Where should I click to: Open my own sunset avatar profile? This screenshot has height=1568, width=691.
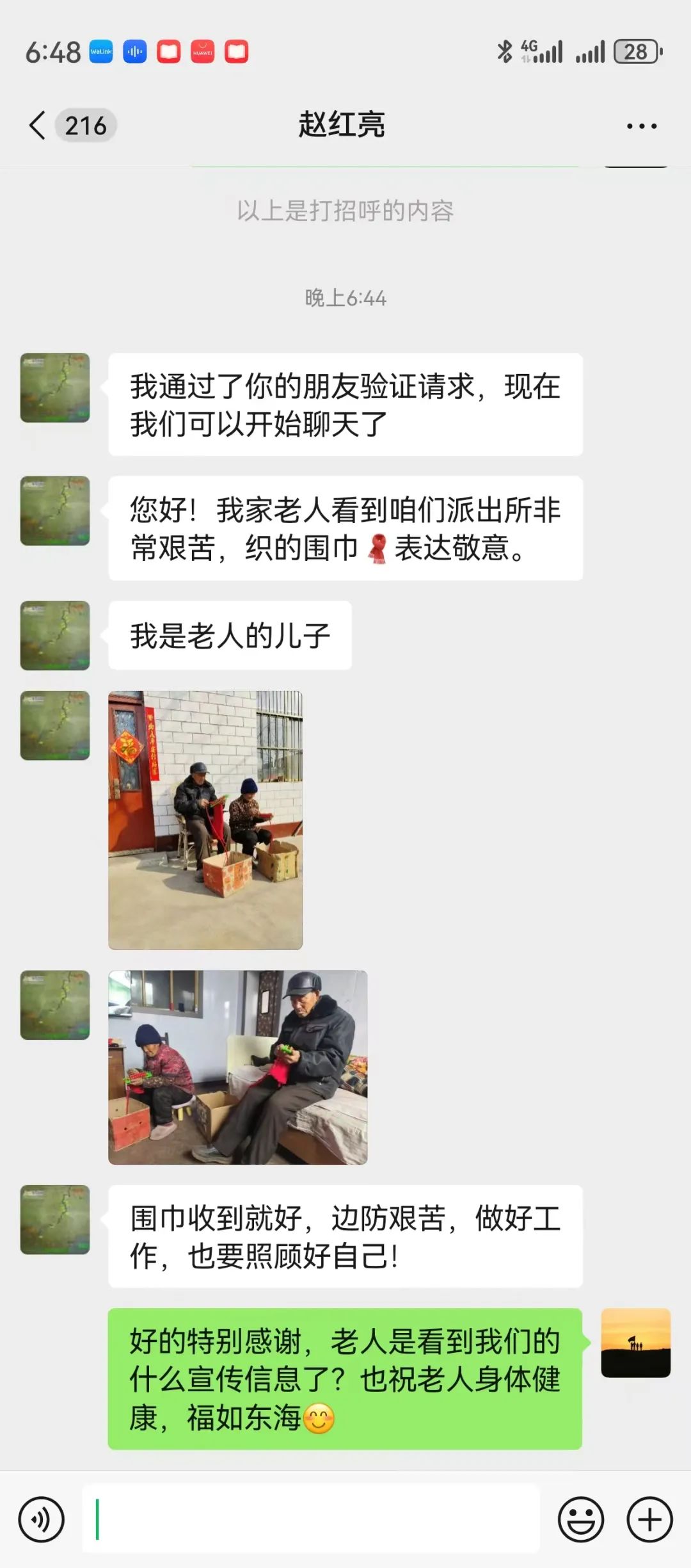point(635,1343)
